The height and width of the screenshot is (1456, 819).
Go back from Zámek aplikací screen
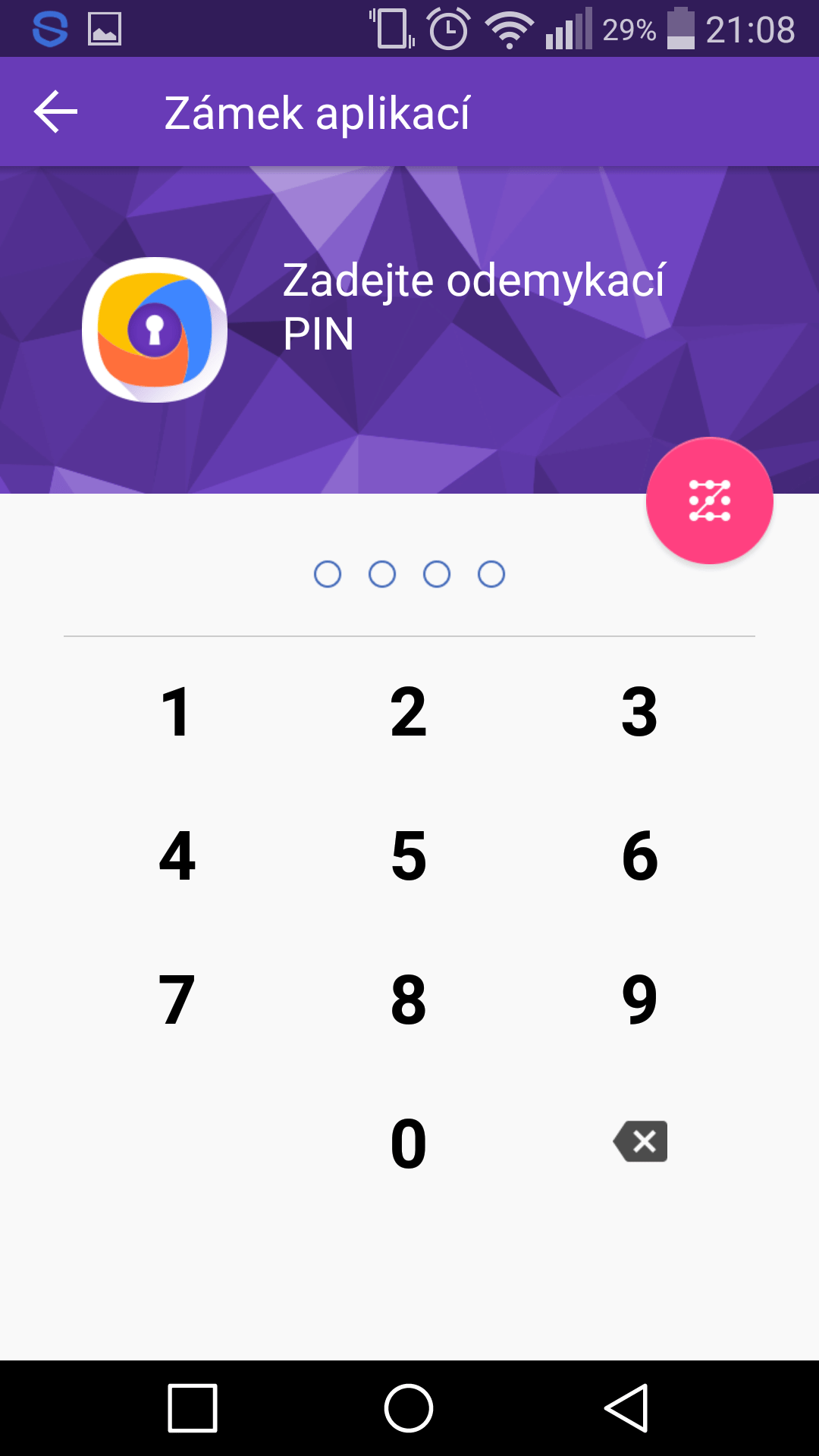tap(55, 111)
